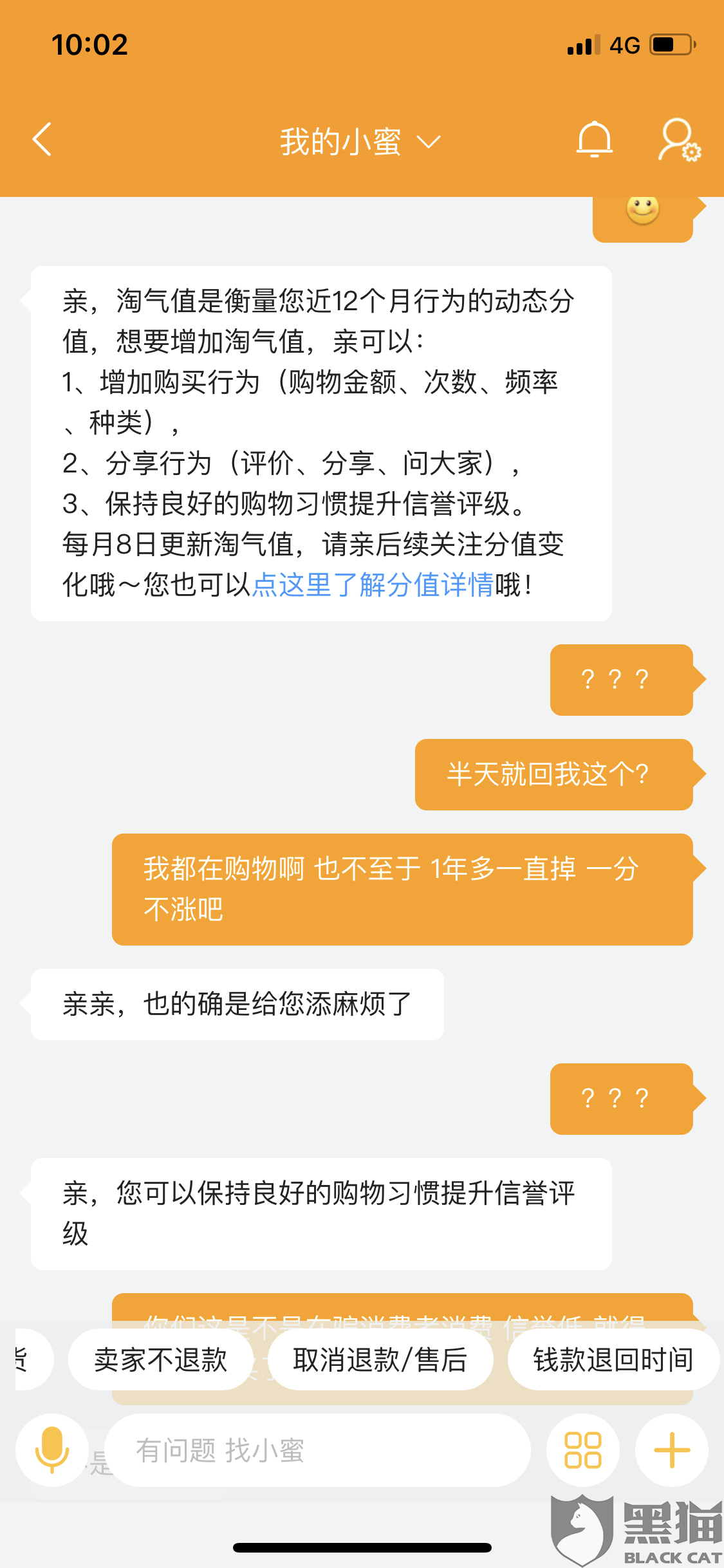Screen dimensions: 724x1568
Task: Select the 卖家不退款 quick reply chip
Action: pyautogui.click(x=160, y=1359)
